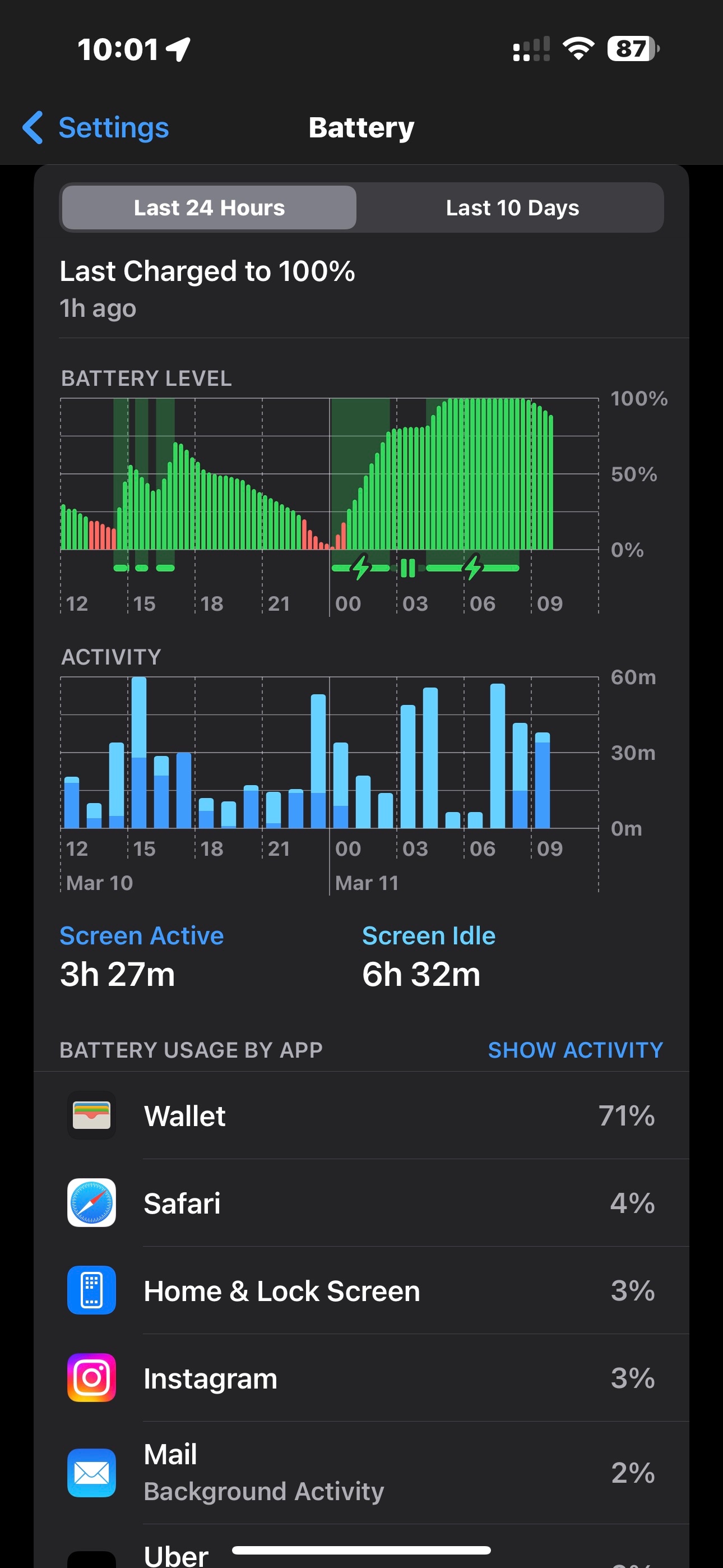Tap the Instagram usage row
This screenshot has width=723, height=1568.
coord(361,1378)
